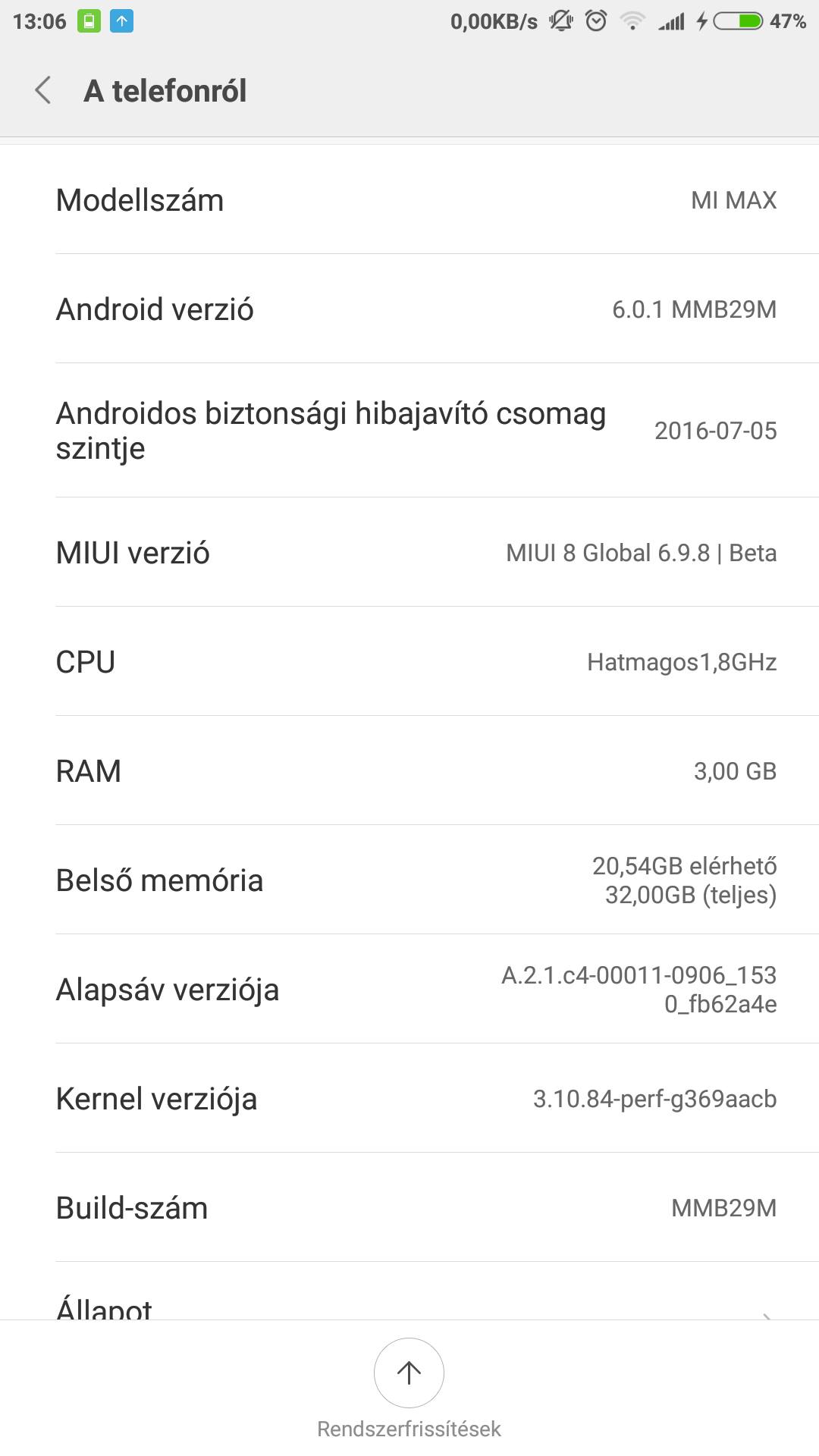The height and width of the screenshot is (1456, 819).
Task: Open the Állapot row
Action: point(409,1291)
